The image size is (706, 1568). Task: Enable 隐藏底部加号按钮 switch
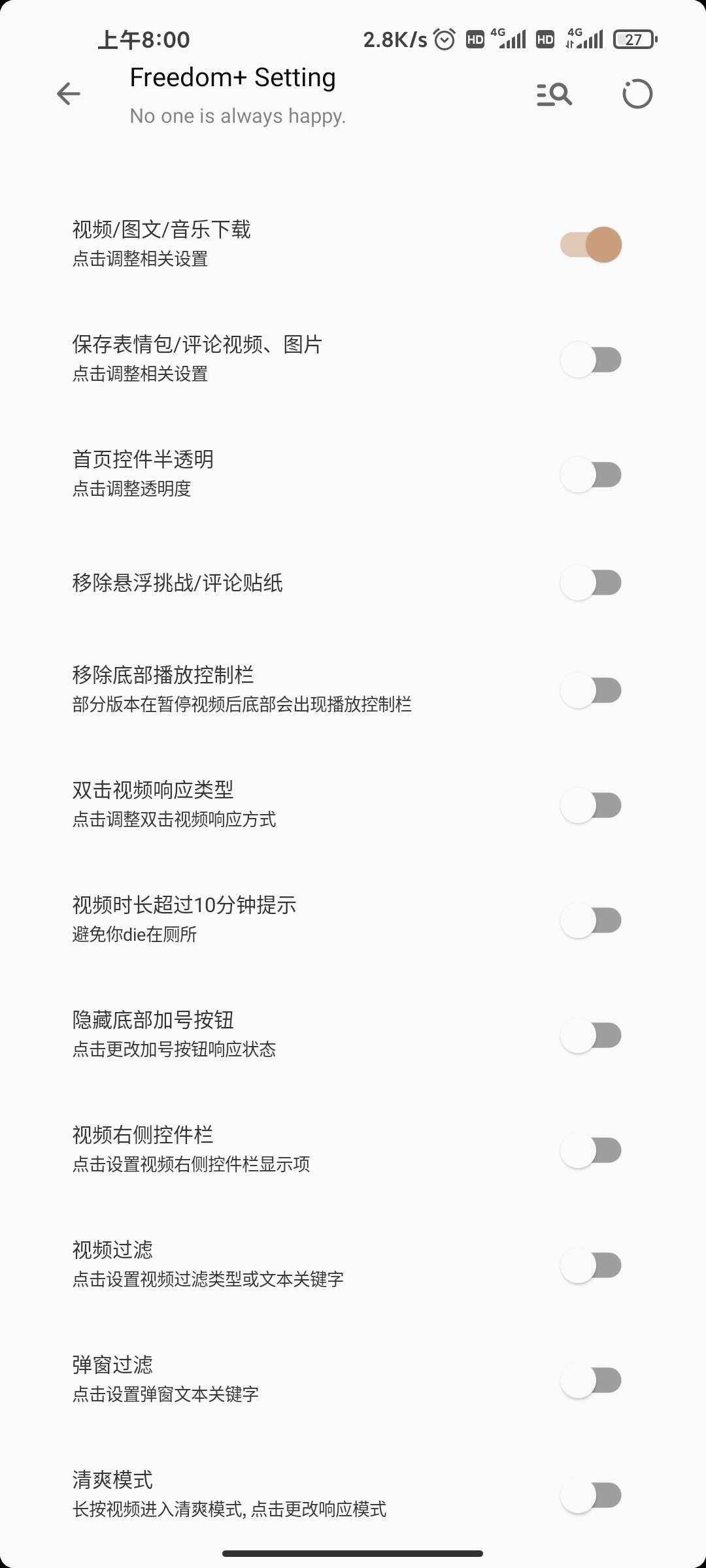point(590,1034)
